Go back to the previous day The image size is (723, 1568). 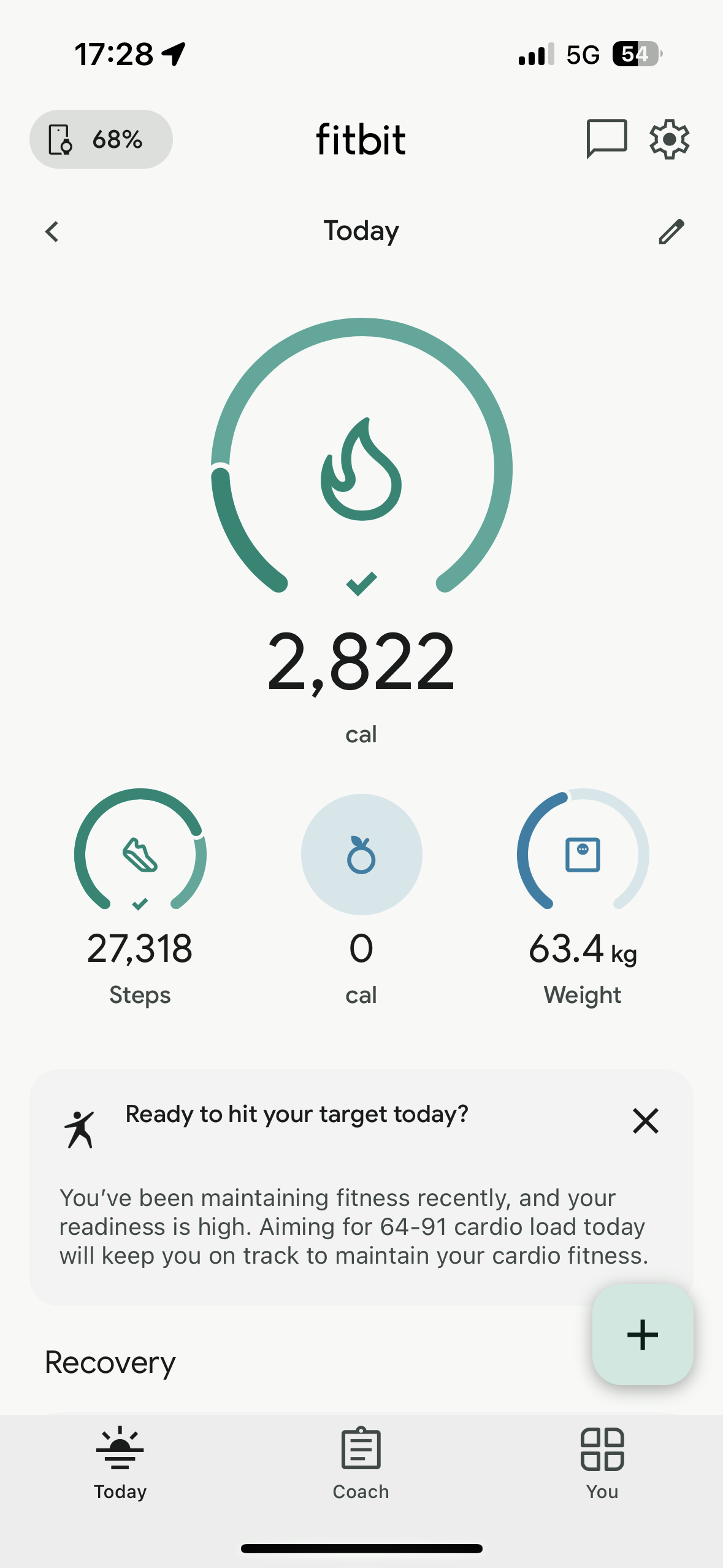tap(52, 232)
